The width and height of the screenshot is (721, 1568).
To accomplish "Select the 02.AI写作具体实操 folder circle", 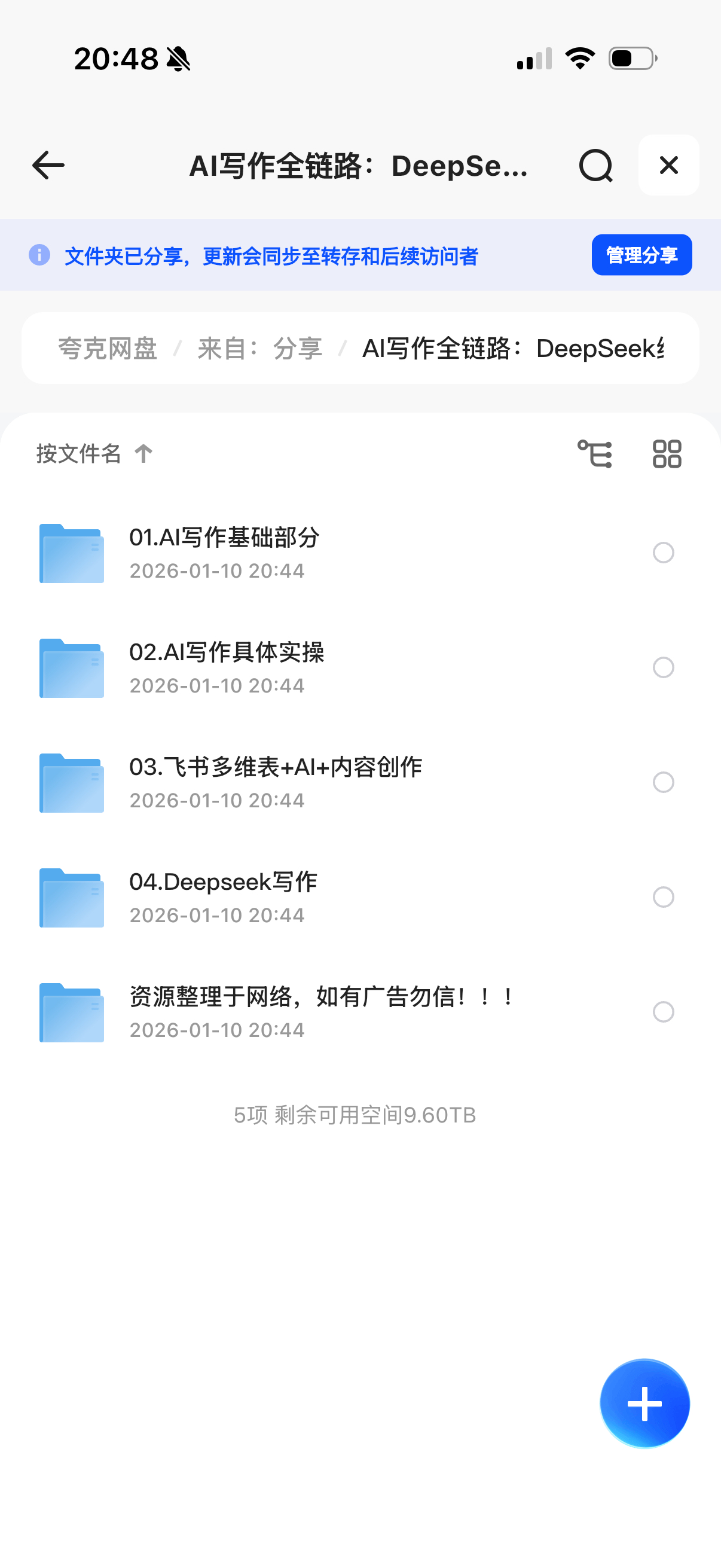I will 663,668.
